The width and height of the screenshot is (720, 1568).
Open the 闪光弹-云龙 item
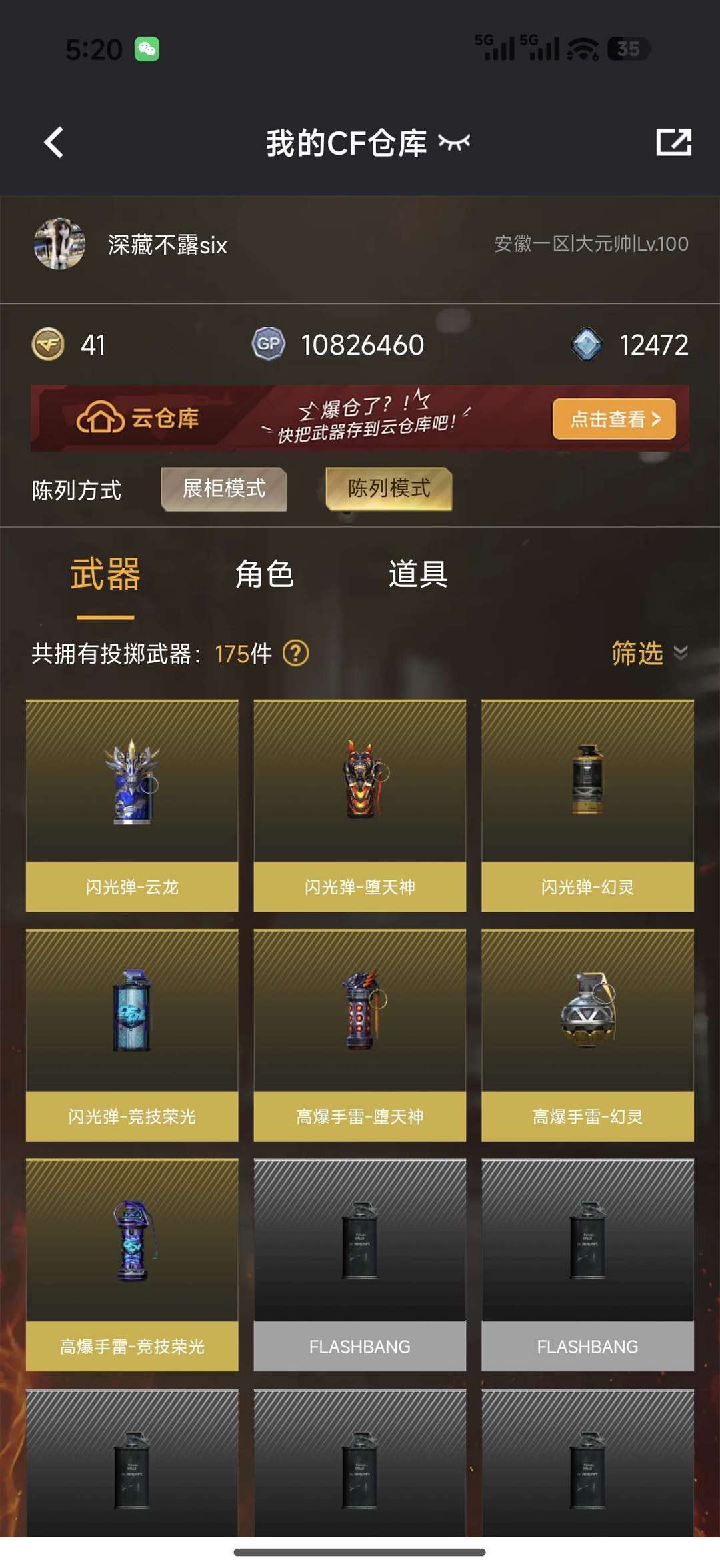(x=132, y=805)
